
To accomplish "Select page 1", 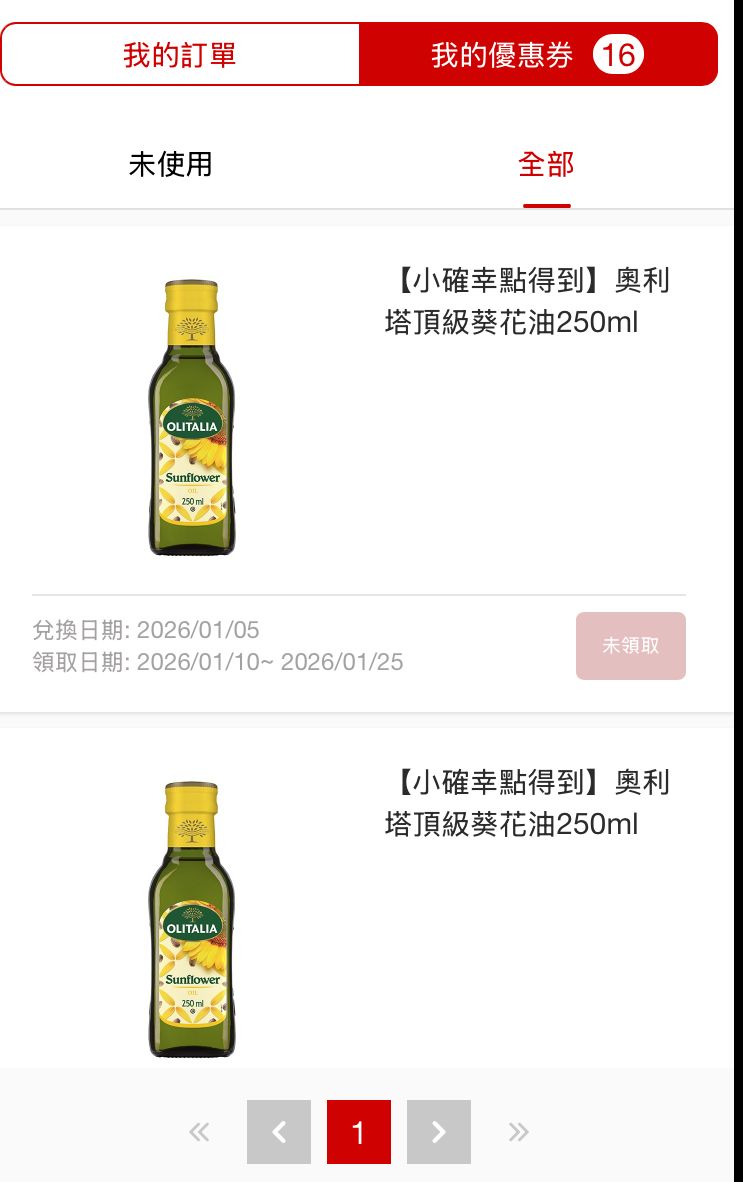I will point(359,1132).
